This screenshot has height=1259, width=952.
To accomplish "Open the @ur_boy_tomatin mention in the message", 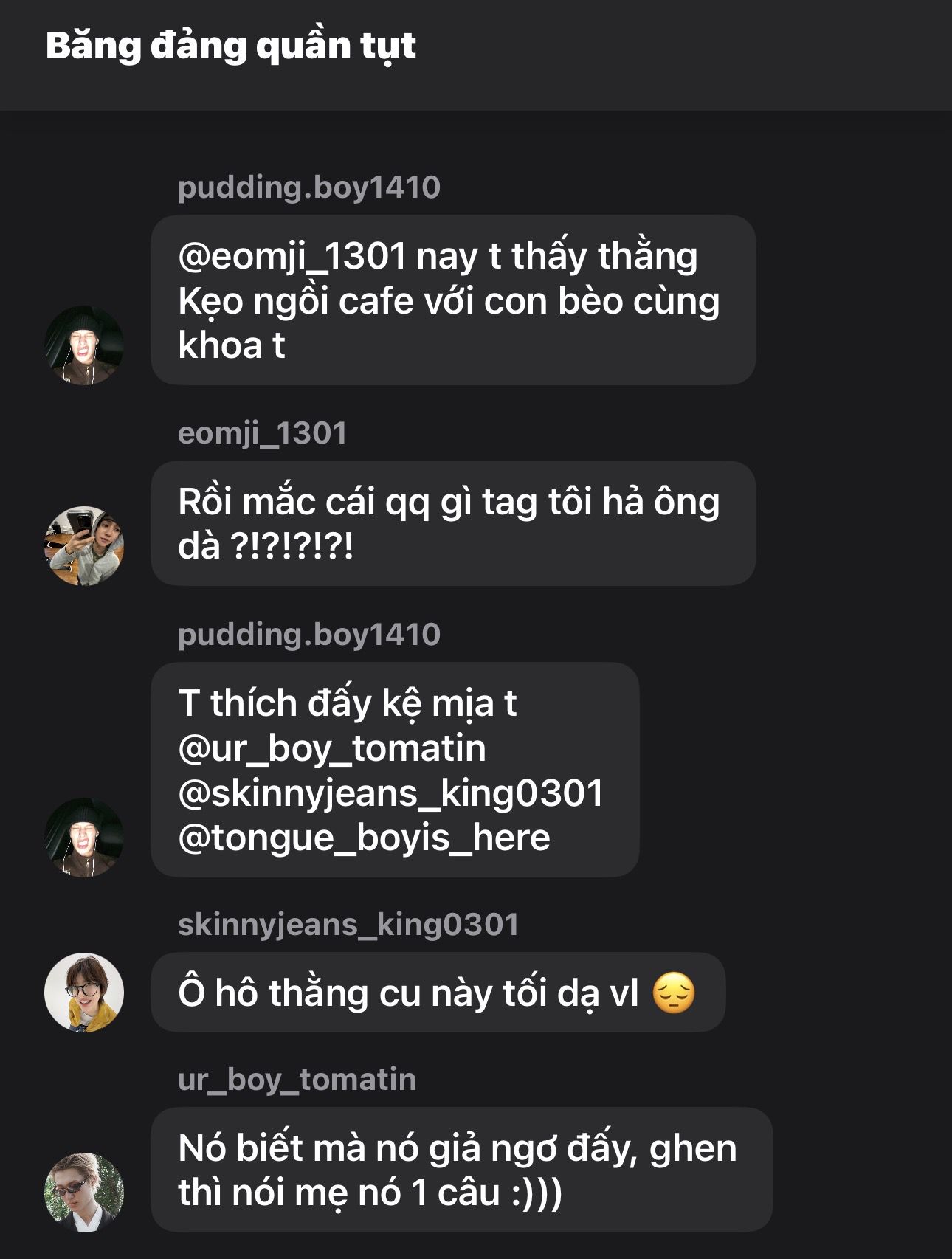I will (332, 748).
